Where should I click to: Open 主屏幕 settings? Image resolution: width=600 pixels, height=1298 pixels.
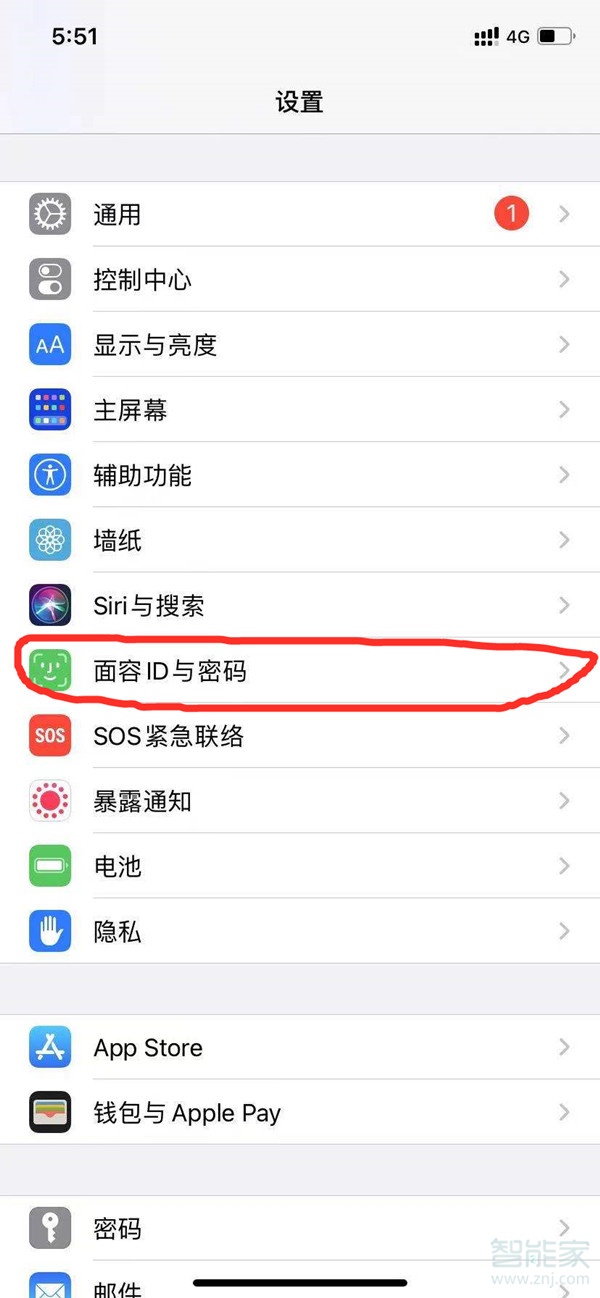300,410
